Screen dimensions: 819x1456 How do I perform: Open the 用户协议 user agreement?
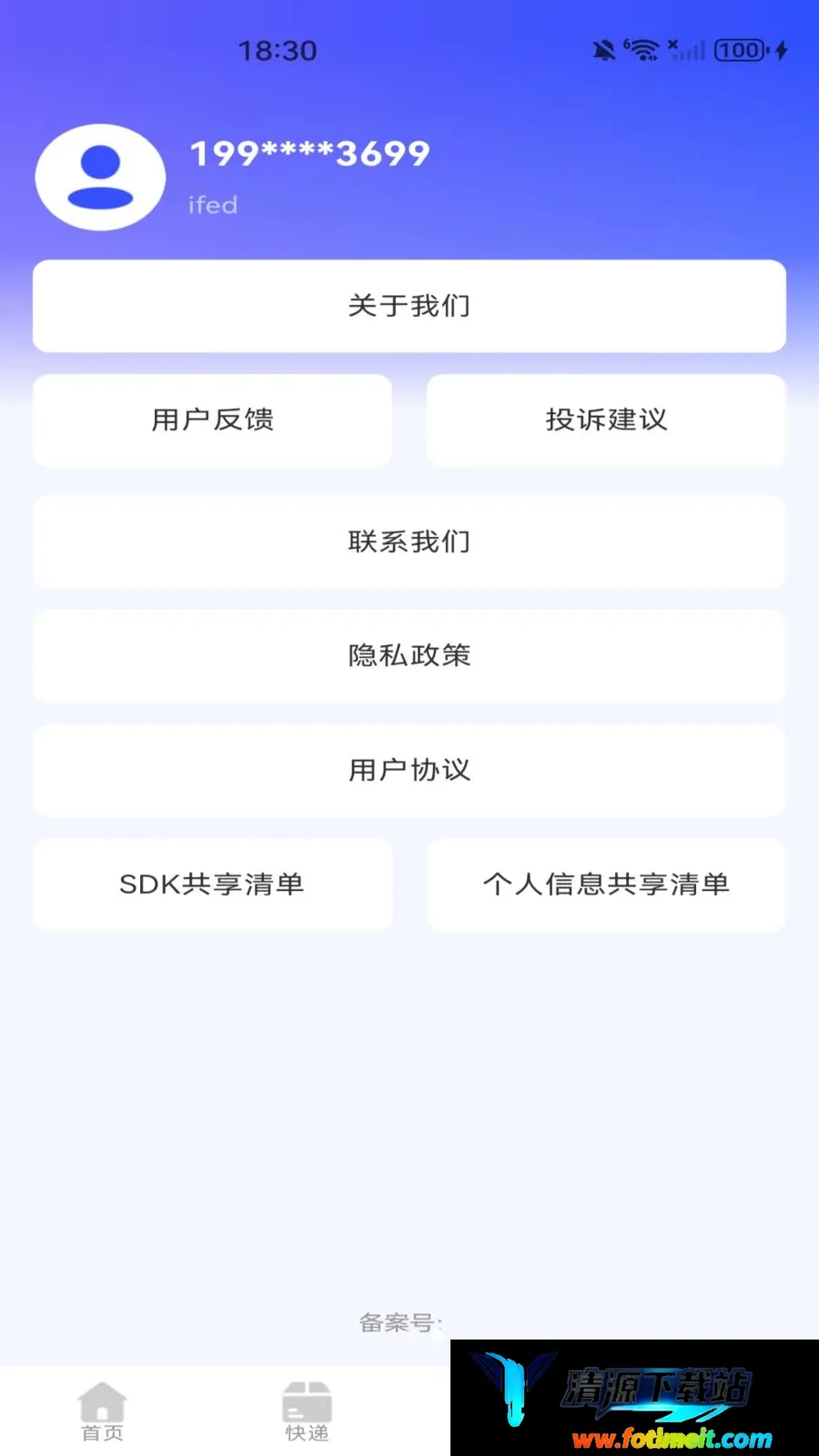tap(409, 771)
